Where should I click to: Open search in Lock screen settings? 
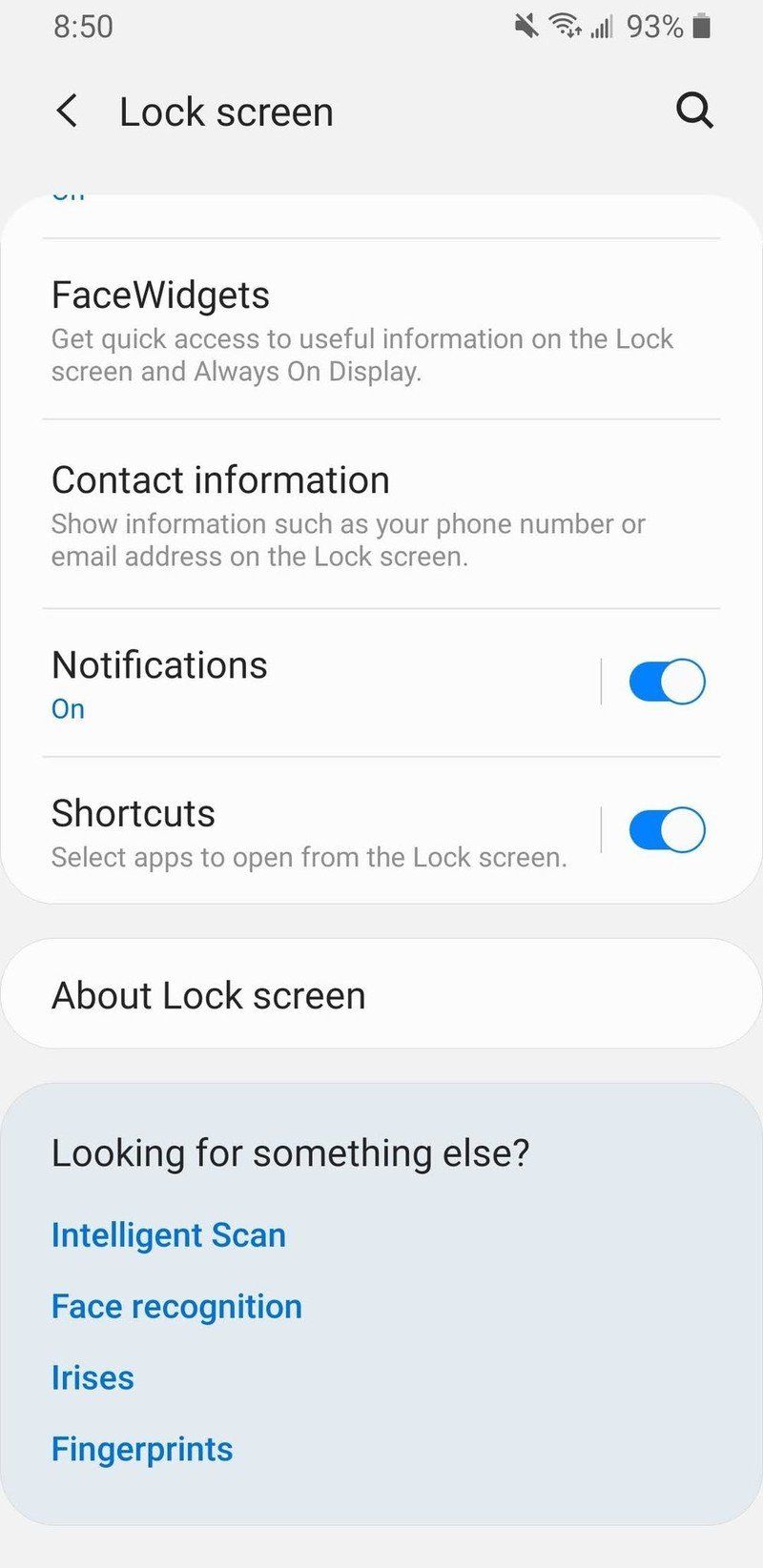(x=694, y=111)
